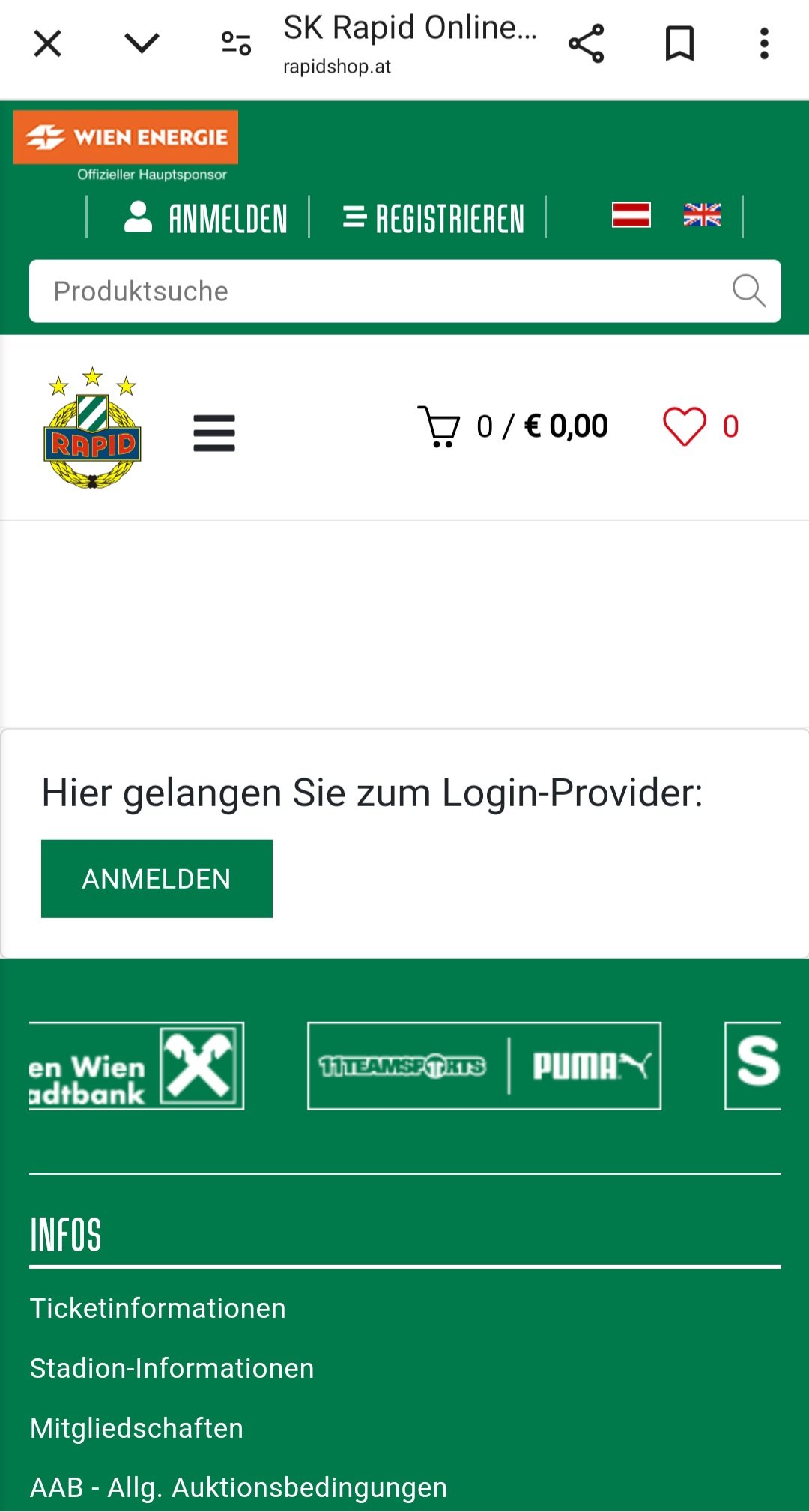Tap the green ANMELDEN button
This screenshot has width=809, height=1512.
157,878
